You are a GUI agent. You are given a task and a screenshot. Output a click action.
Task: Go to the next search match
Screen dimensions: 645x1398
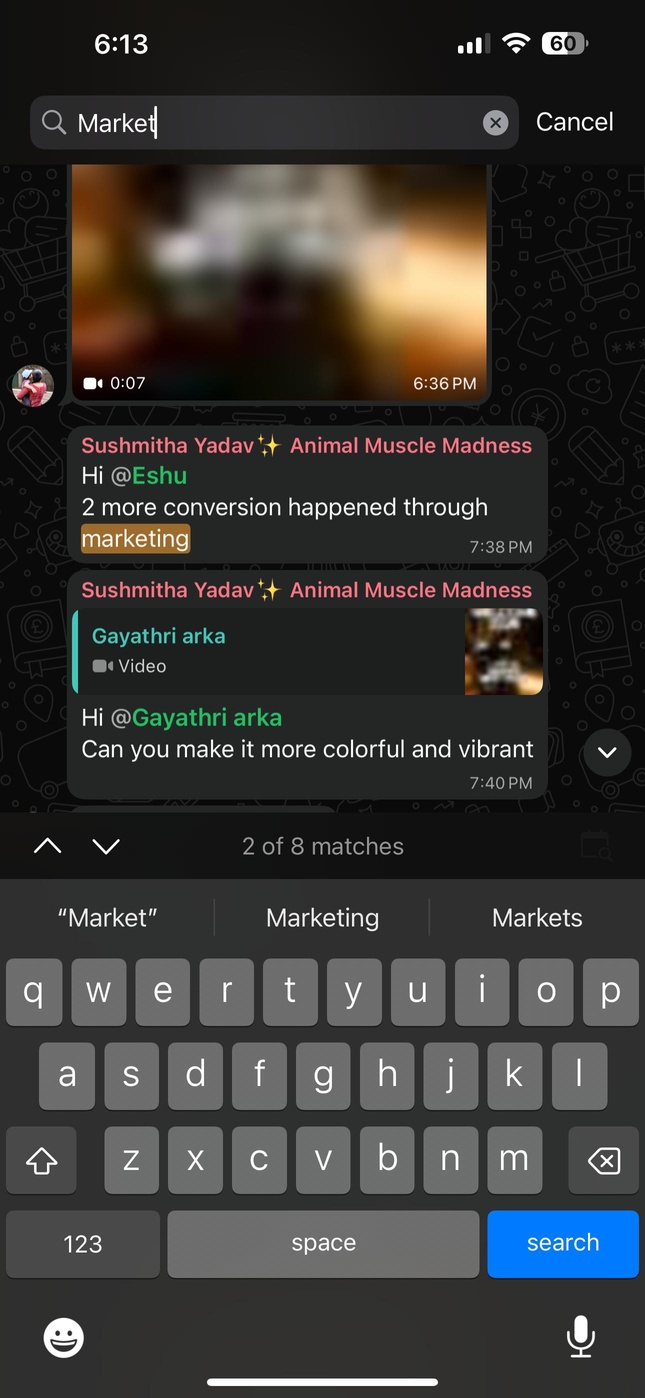coord(106,846)
